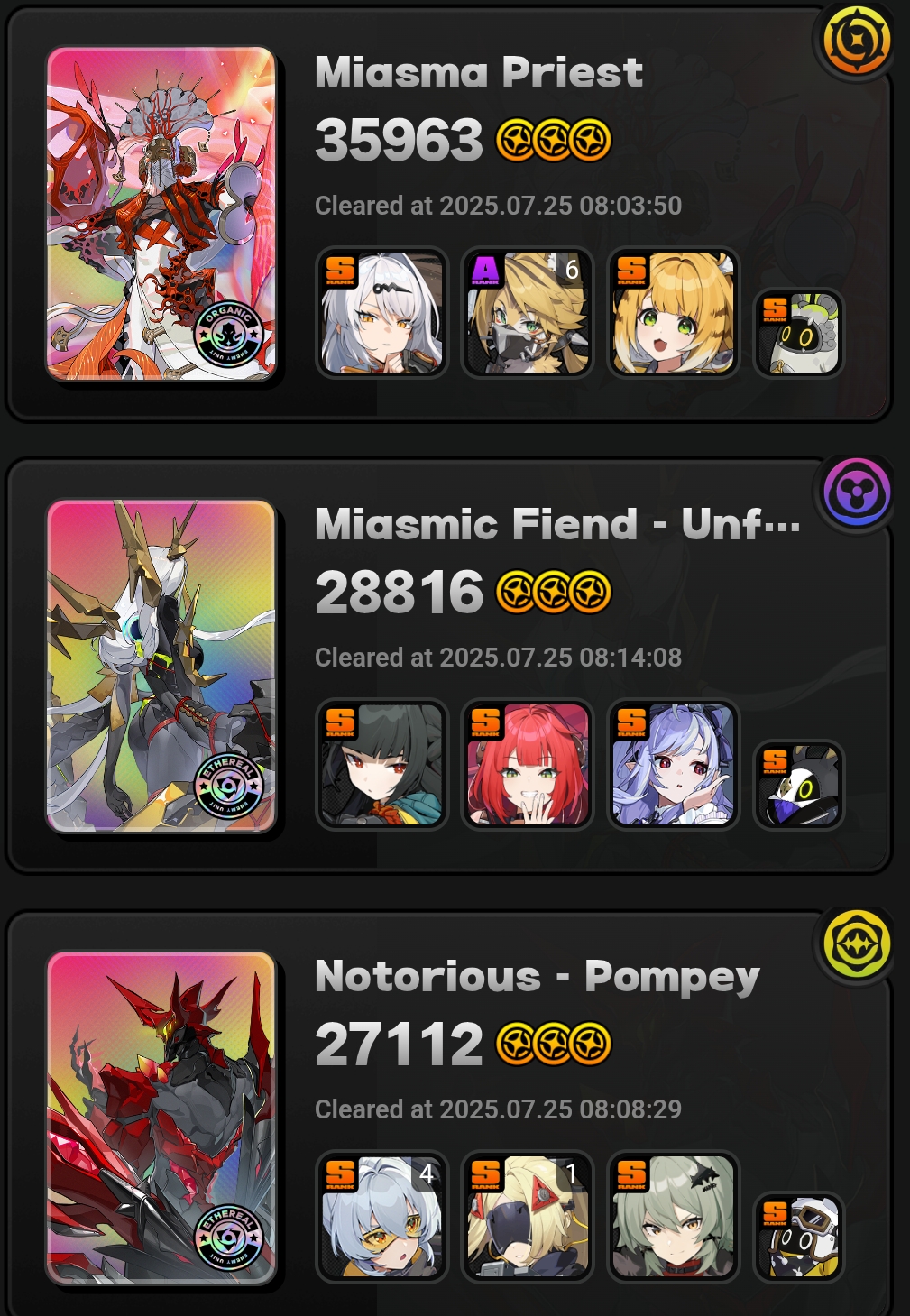This screenshot has width=910, height=1316.
Task: Tap the orange buff icon on Miasma Priest
Action: pyautogui.click(x=855, y=41)
